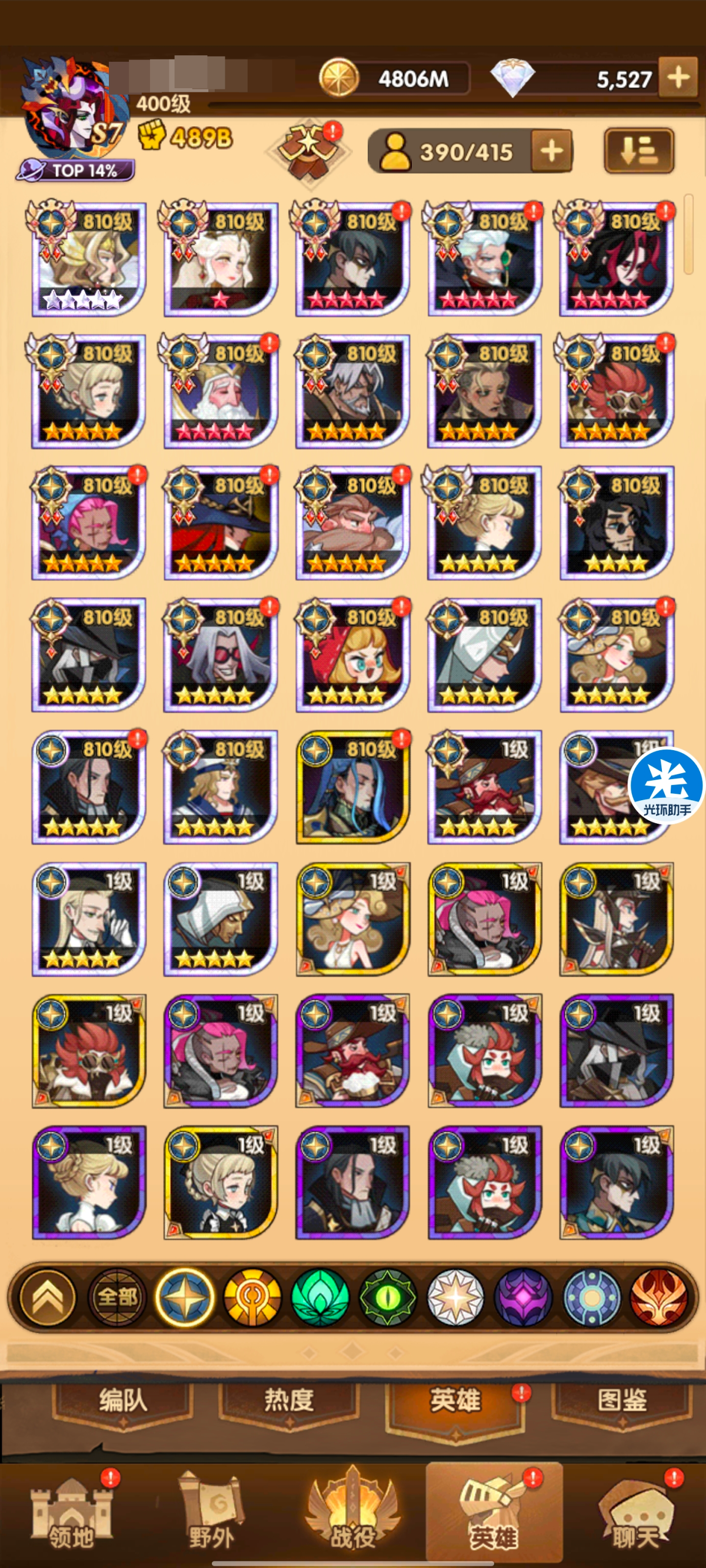Switch to the 编队 formation tab
This screenshot has height=1568, width=706.
click(x=122, y=1400)
